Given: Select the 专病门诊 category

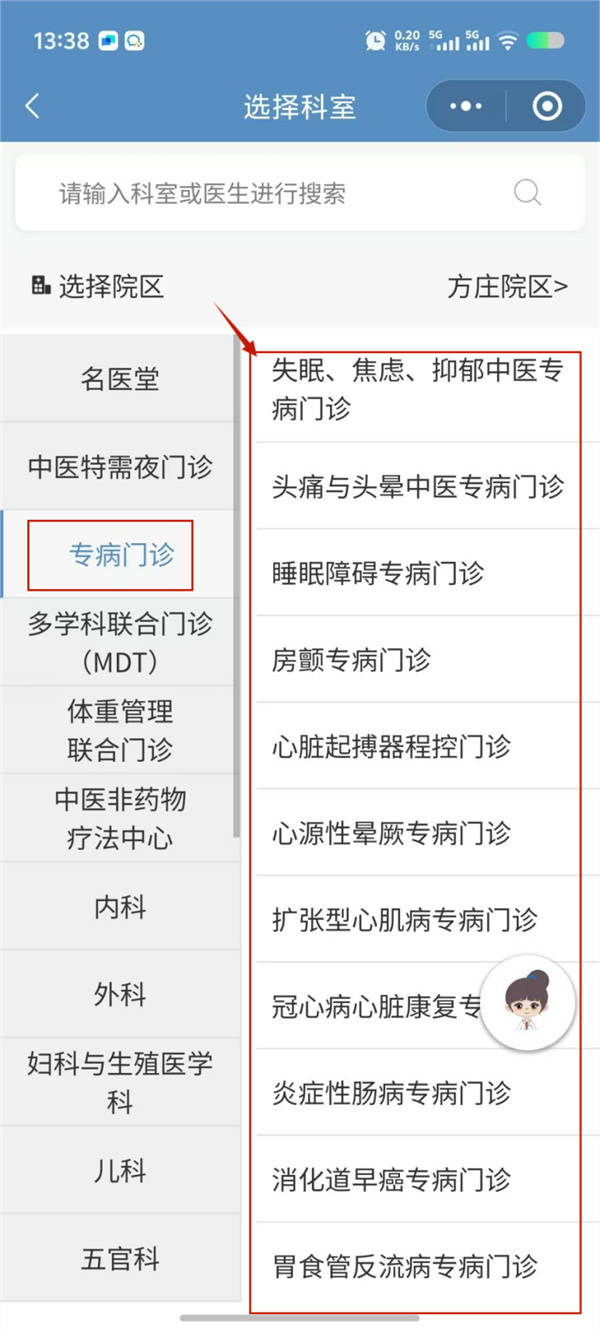Looking at the screenshot, I should pyautogui.click(x=120, y=555).
